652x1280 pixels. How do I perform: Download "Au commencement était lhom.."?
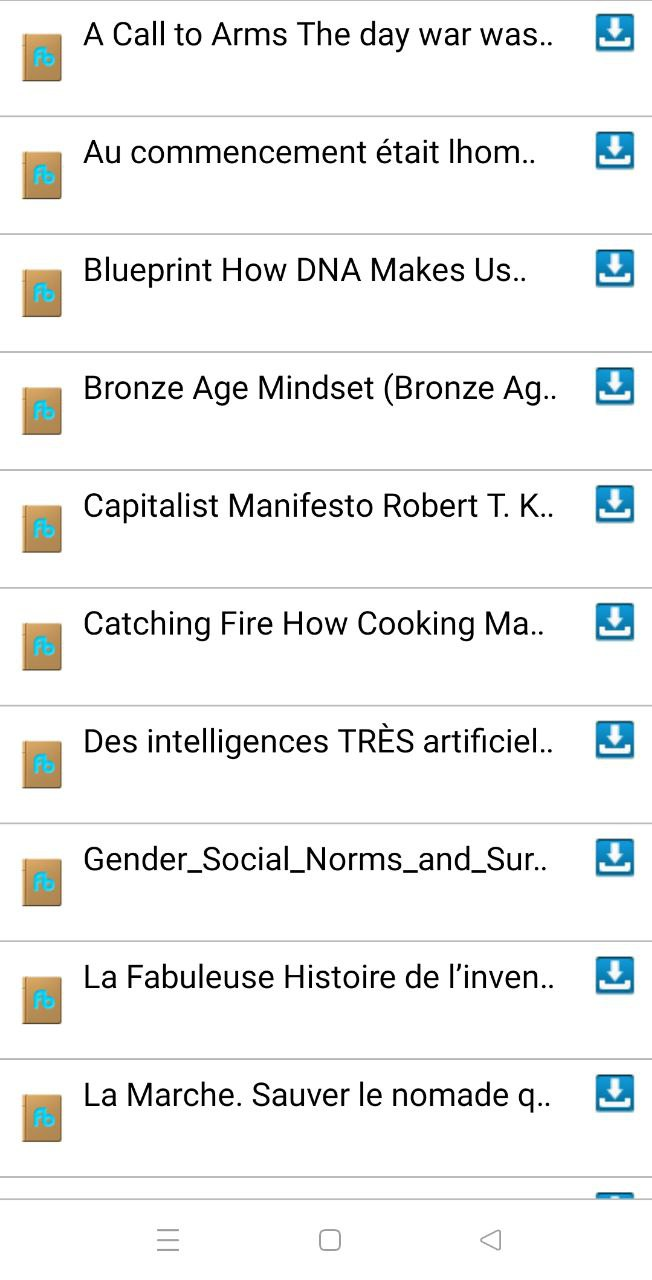pos(614,152)
